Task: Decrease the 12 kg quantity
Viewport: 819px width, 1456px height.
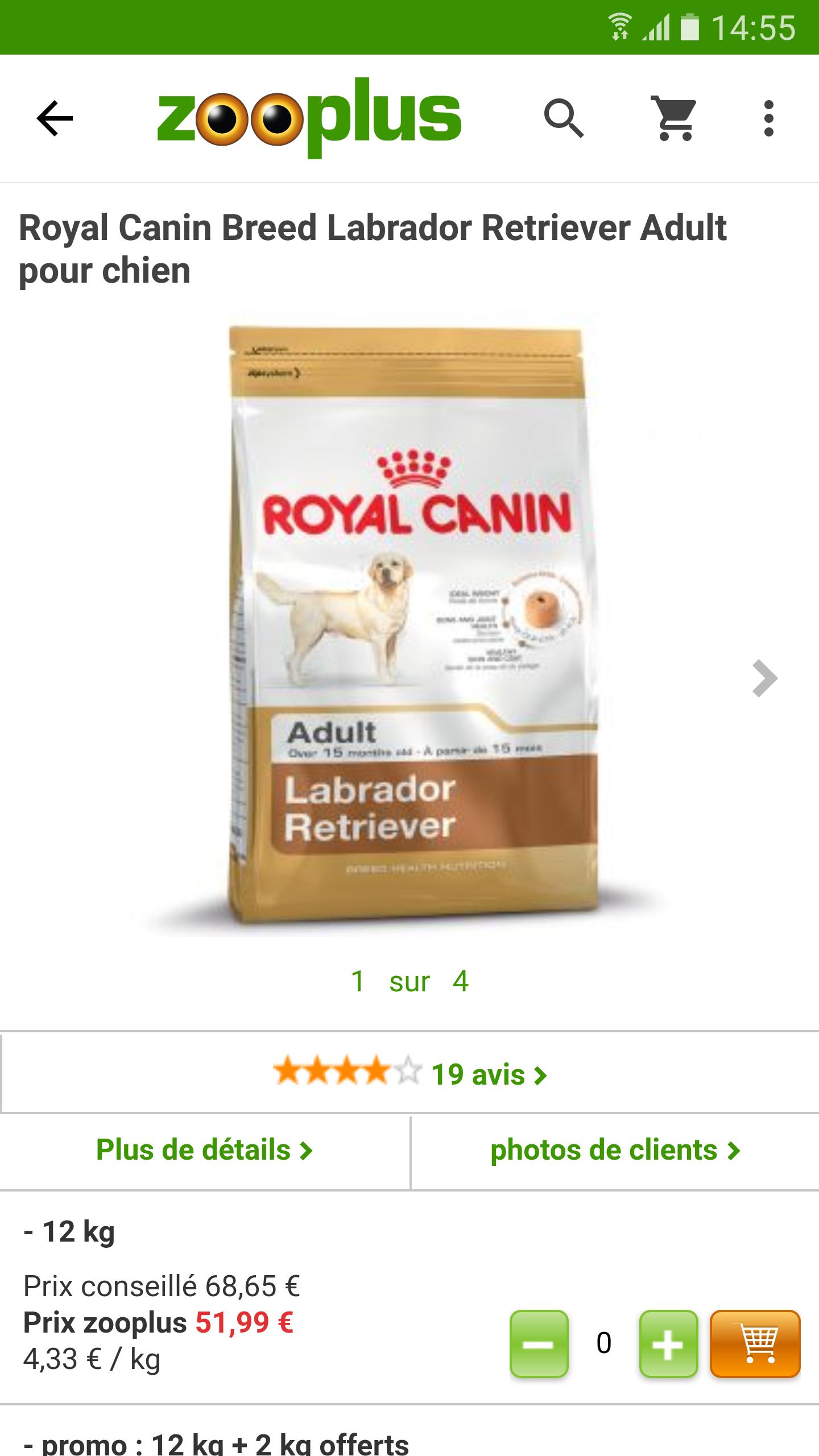Action: point(539,1343)
